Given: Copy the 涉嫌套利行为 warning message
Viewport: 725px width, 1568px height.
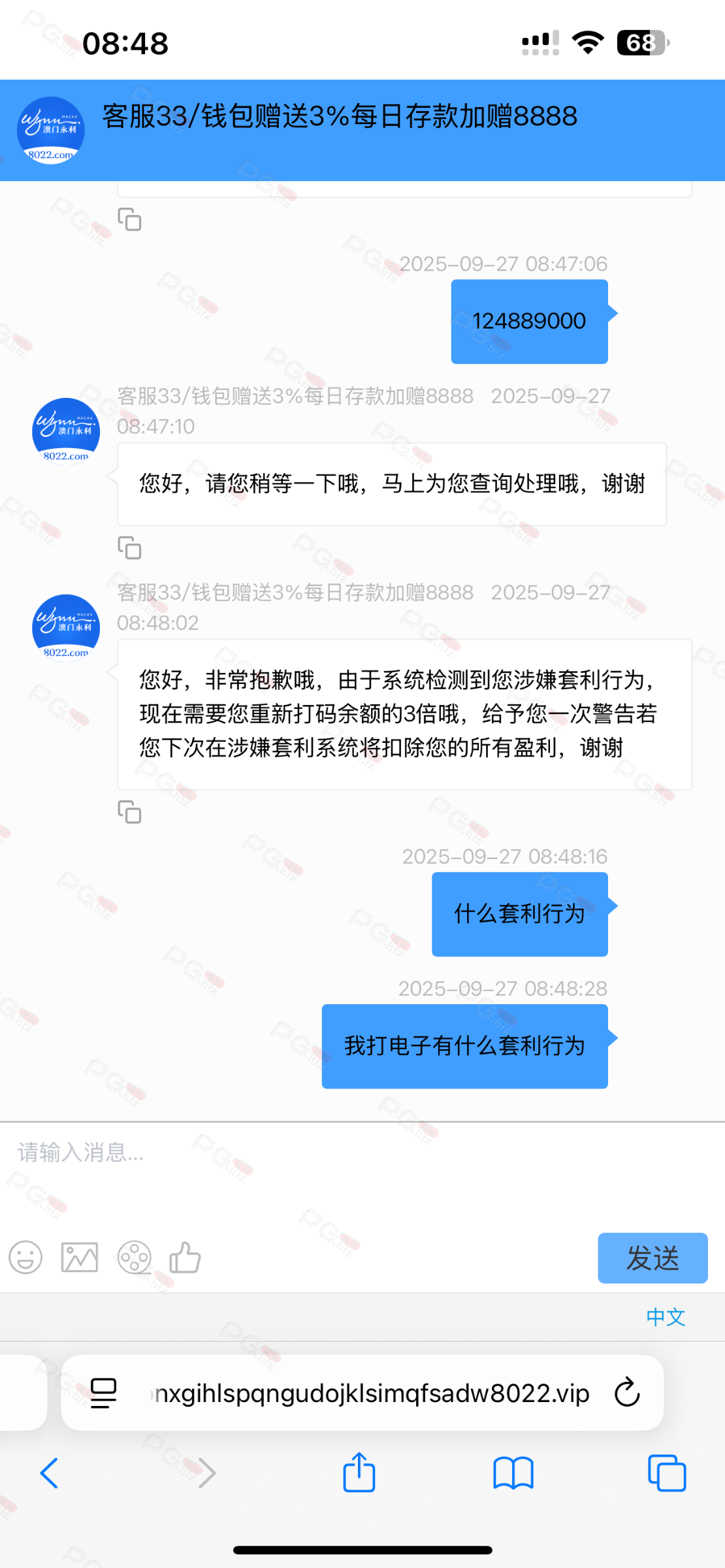Looking at the screenshot, I should coord(129,812).
